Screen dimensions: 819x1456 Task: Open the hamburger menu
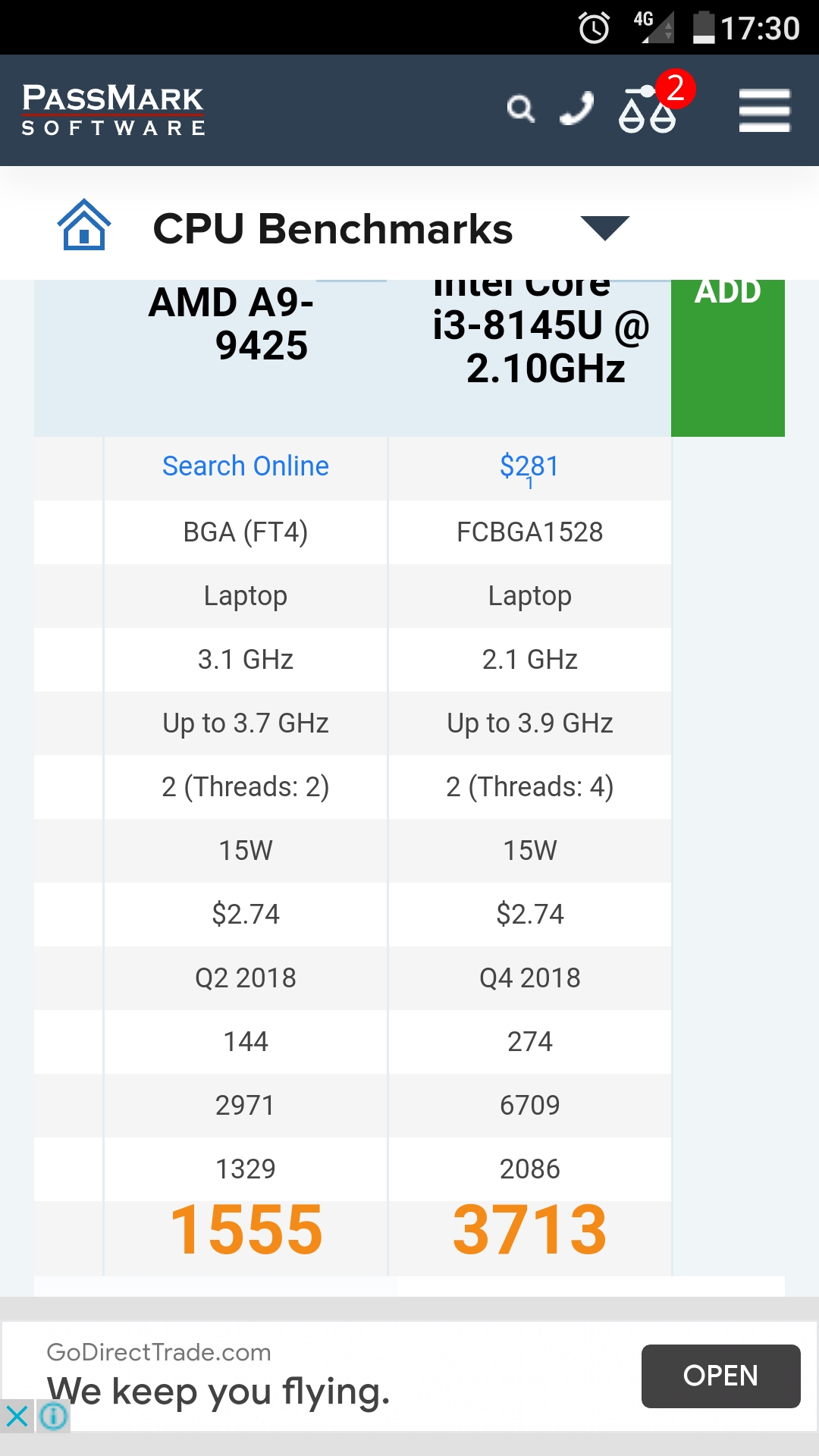(764, 109)
